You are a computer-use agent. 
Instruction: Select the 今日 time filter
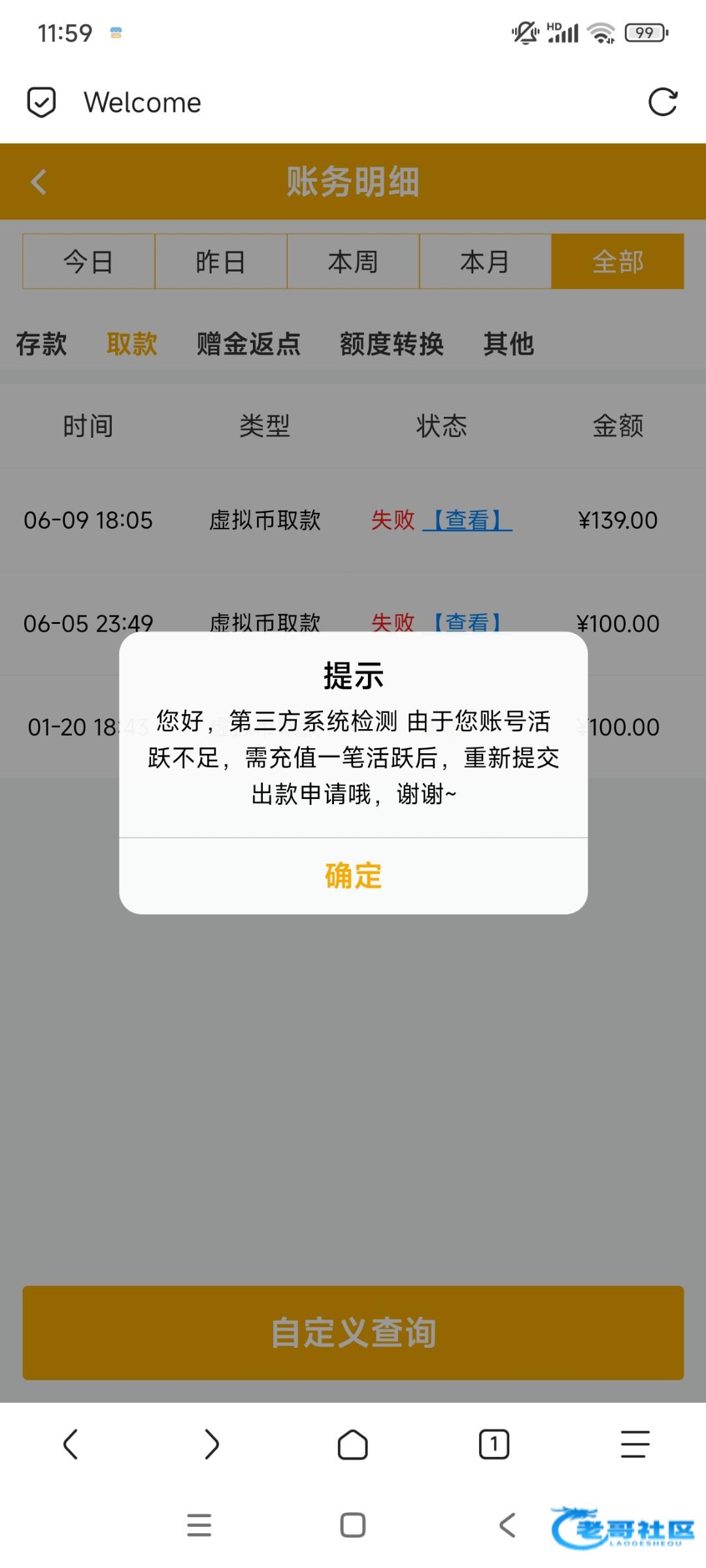(89, 261)
